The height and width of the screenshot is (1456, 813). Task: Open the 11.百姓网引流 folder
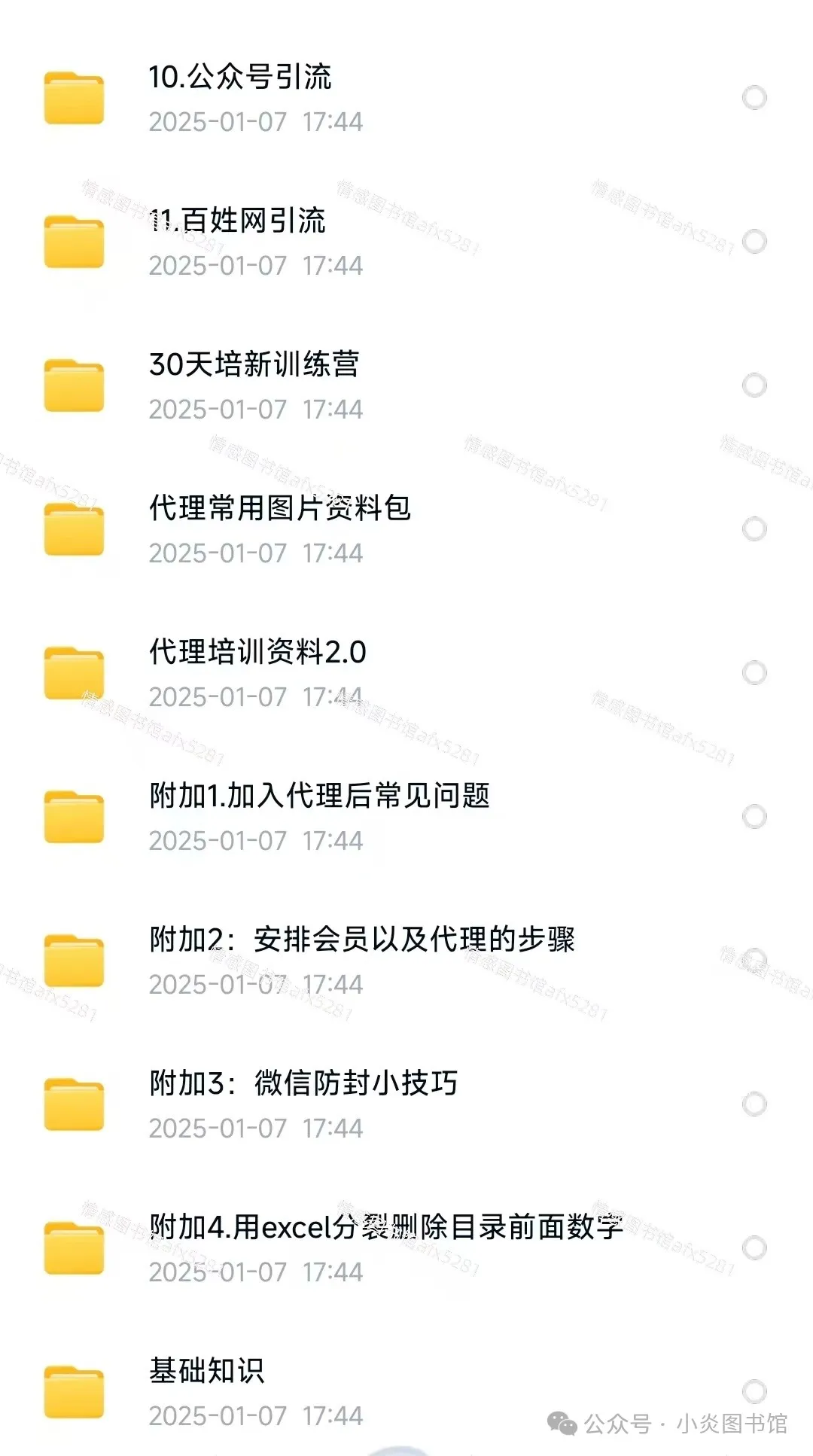click(x=237, y=221)
